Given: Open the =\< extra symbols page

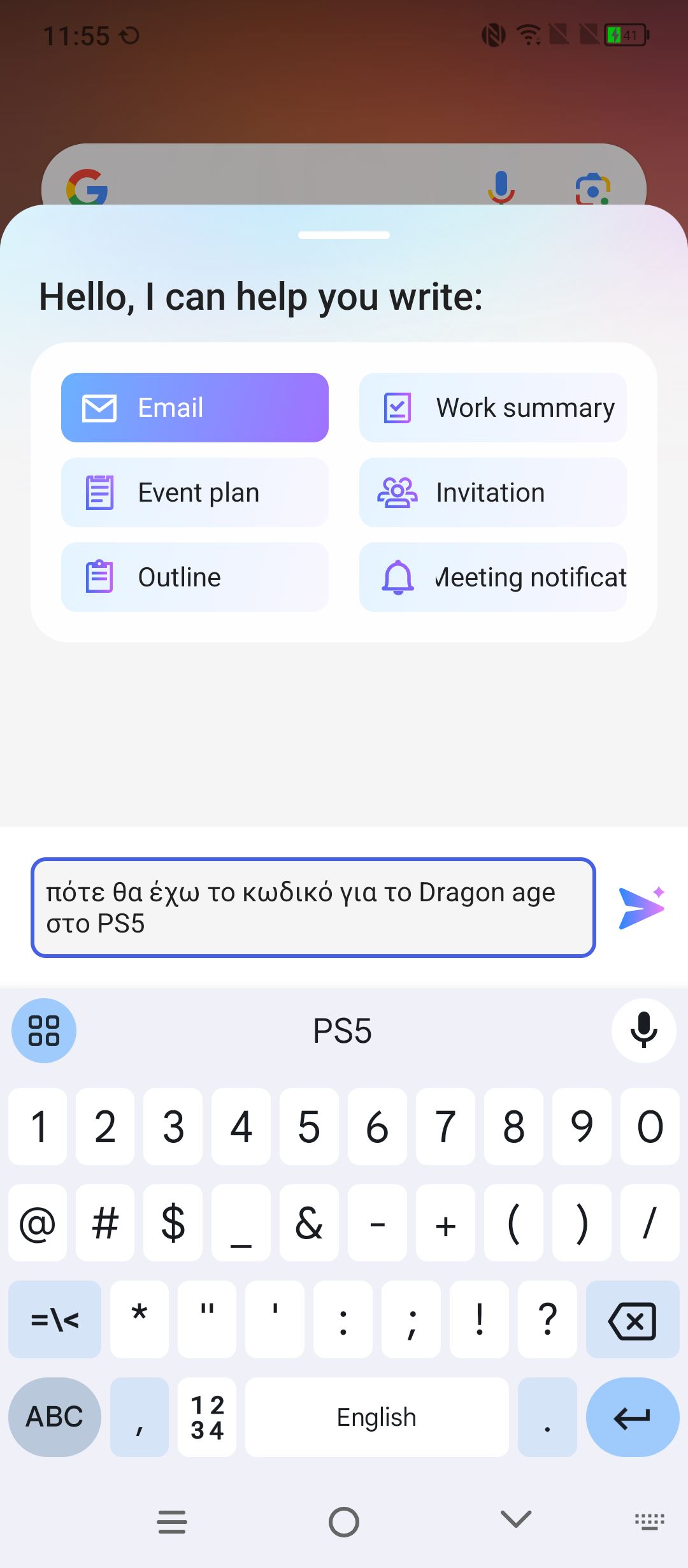Looking at the screenshot, I should tap(54, 1320).
